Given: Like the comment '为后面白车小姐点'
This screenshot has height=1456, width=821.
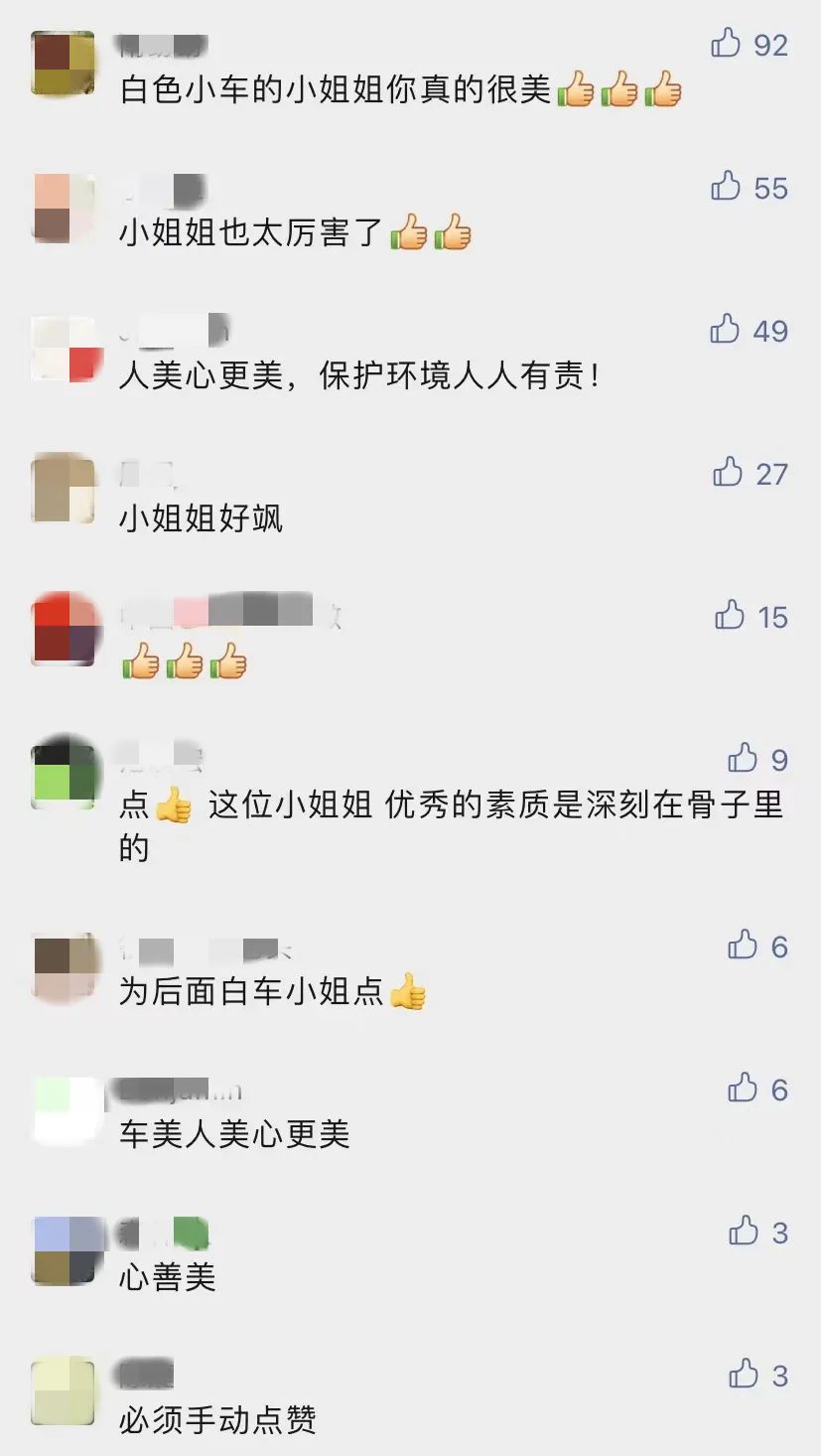Looking at the screenshot, I should click(x=743, y=946).
